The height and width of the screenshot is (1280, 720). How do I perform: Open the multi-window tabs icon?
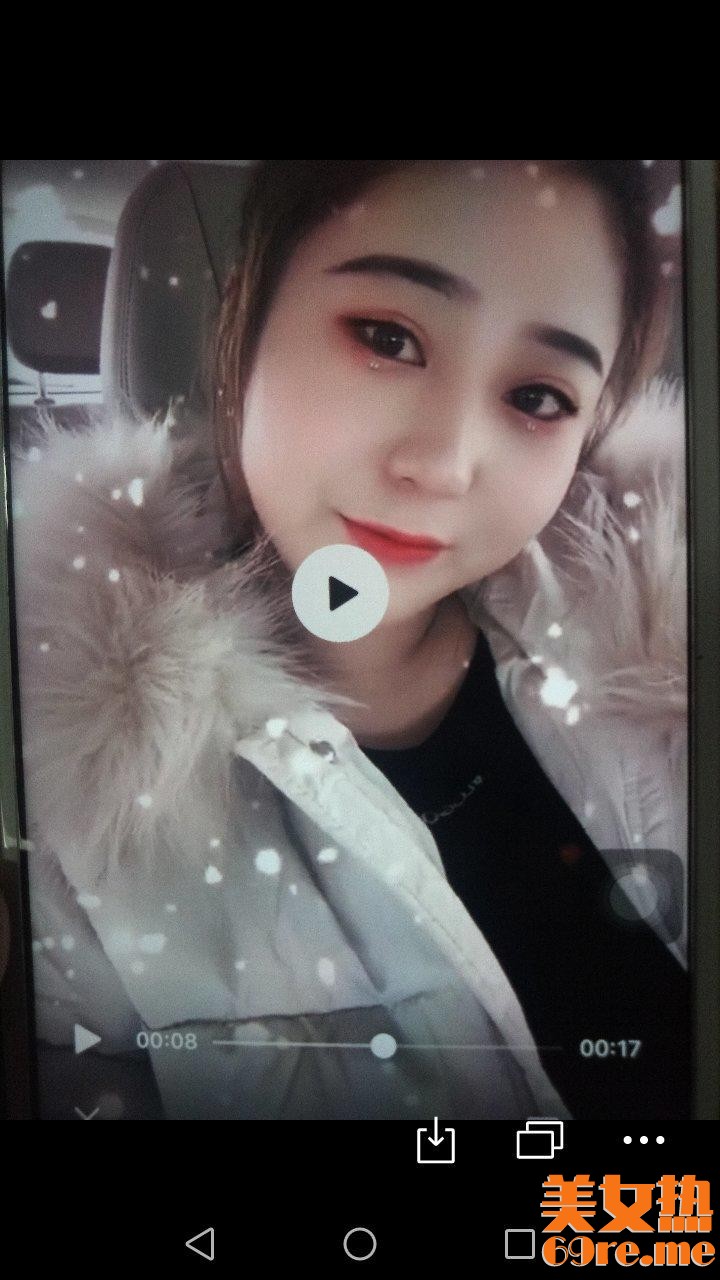[540, 1140]
